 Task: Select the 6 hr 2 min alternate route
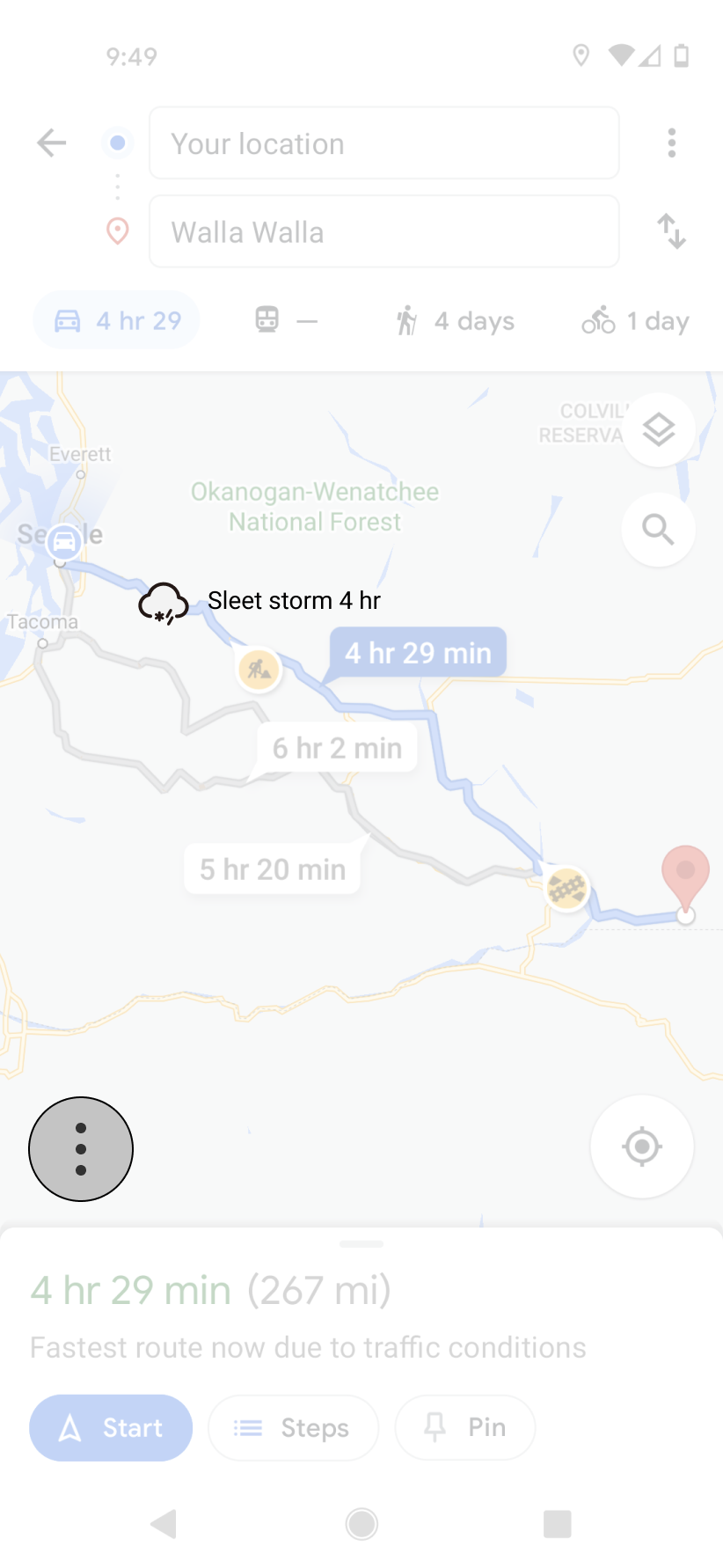point(337,748)
